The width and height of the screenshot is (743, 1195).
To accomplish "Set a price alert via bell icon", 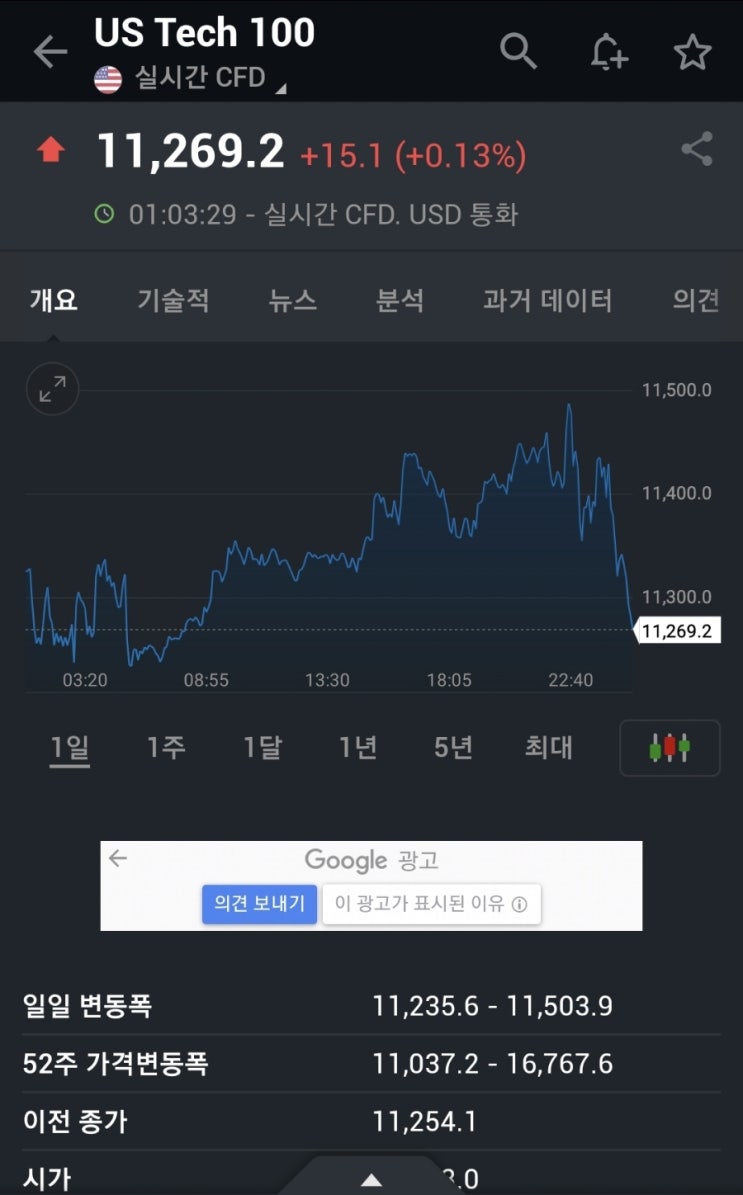I will pyautogui.click(x=607, y=51).
